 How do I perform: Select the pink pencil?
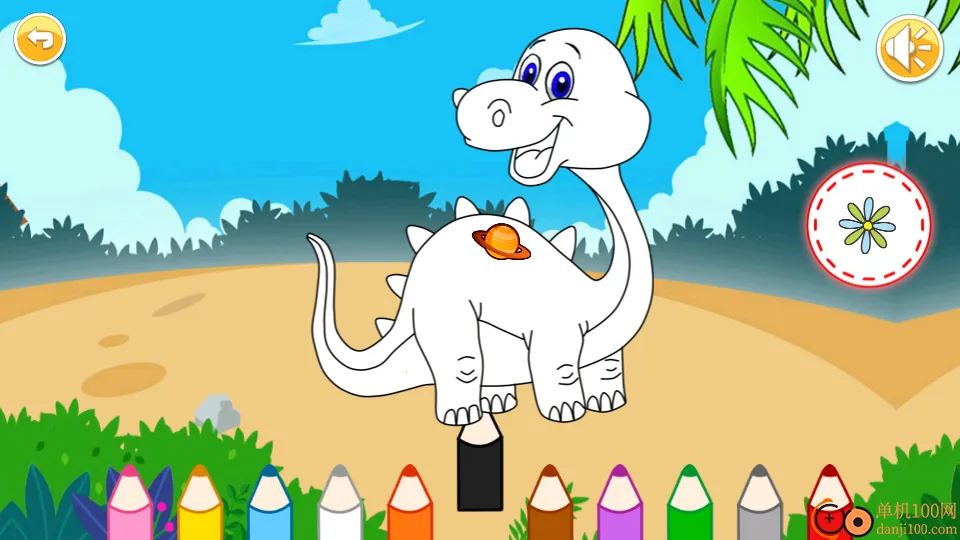pos(130,505)
